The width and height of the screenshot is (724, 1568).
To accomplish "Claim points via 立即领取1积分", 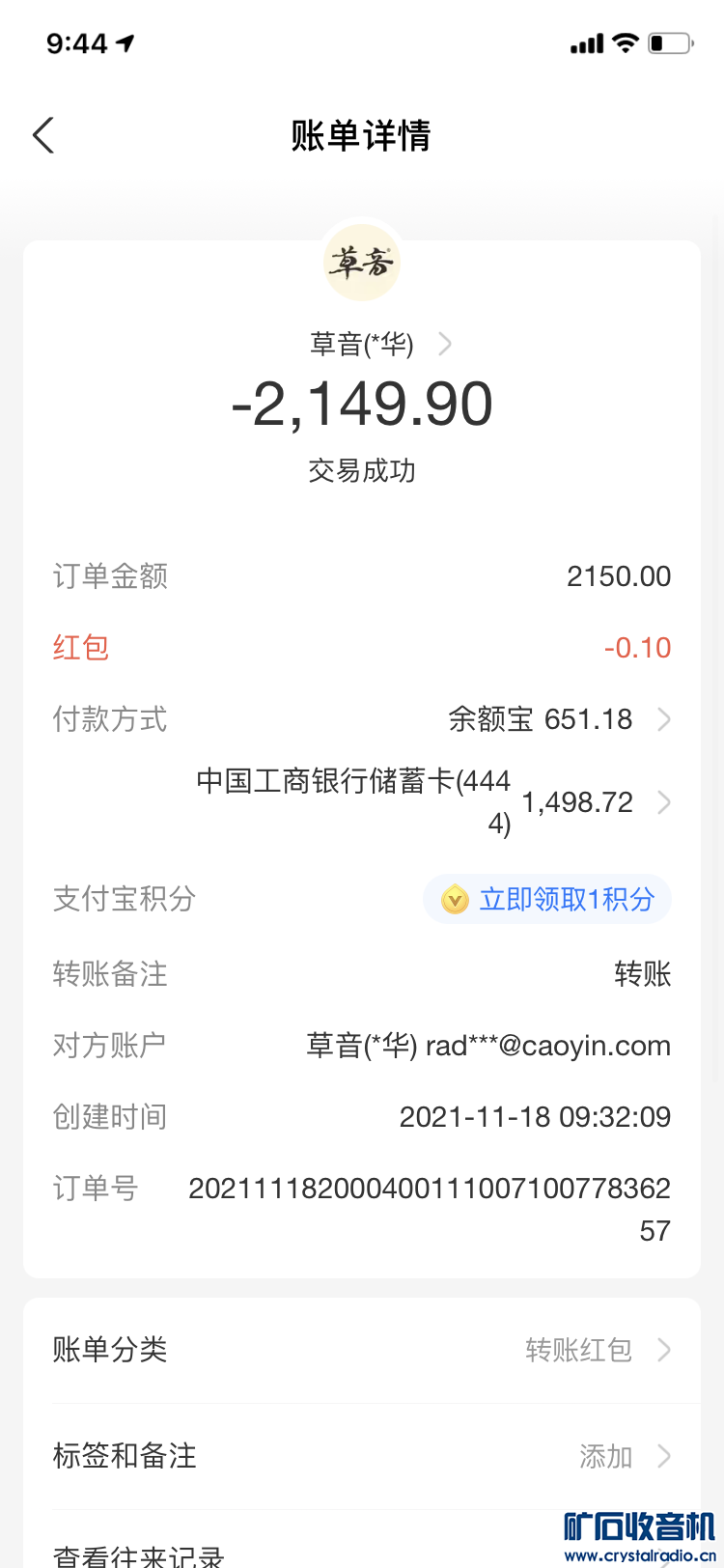I will point(547,900).
